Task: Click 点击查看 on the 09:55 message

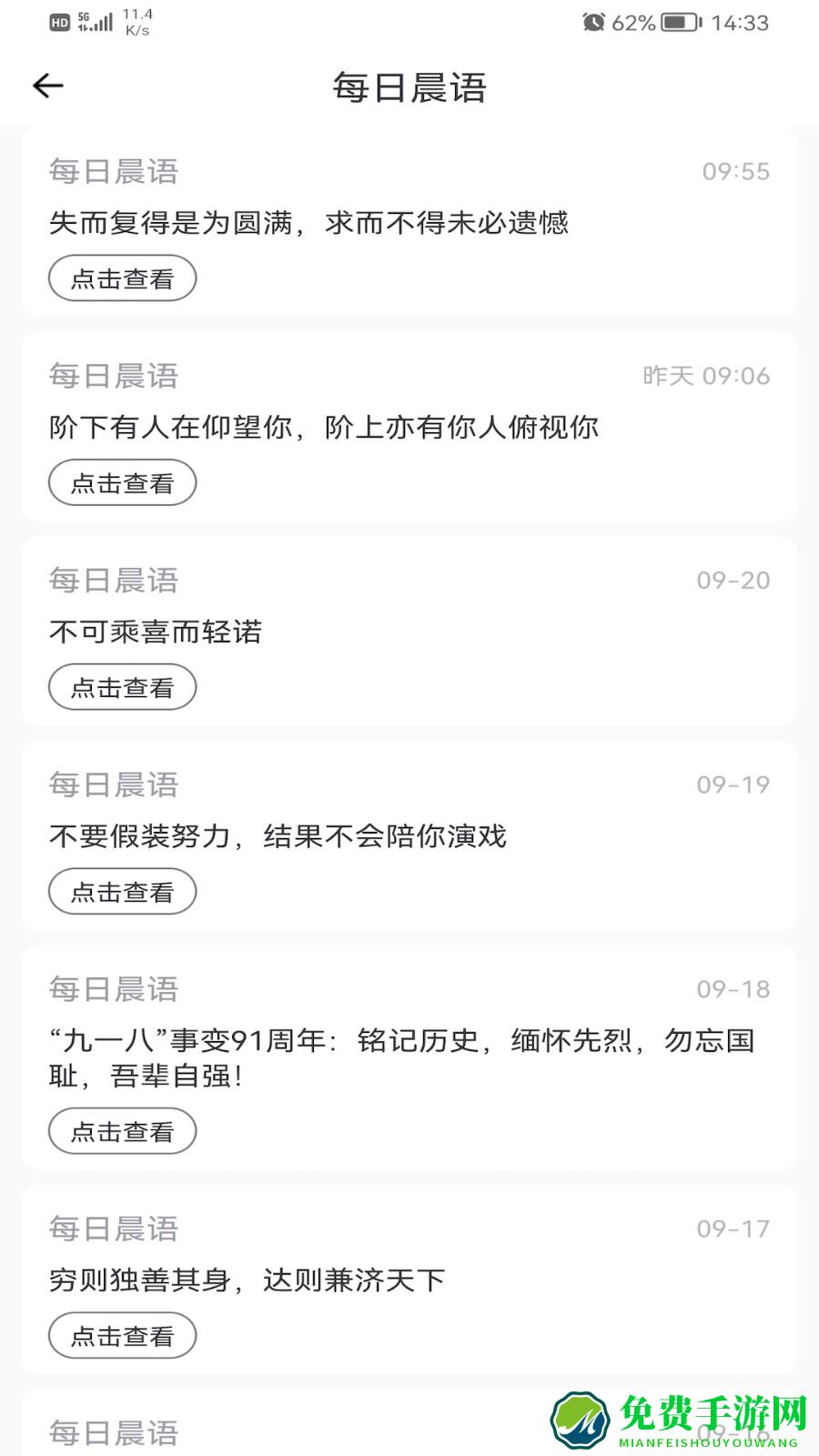Action: click(122, 278)
